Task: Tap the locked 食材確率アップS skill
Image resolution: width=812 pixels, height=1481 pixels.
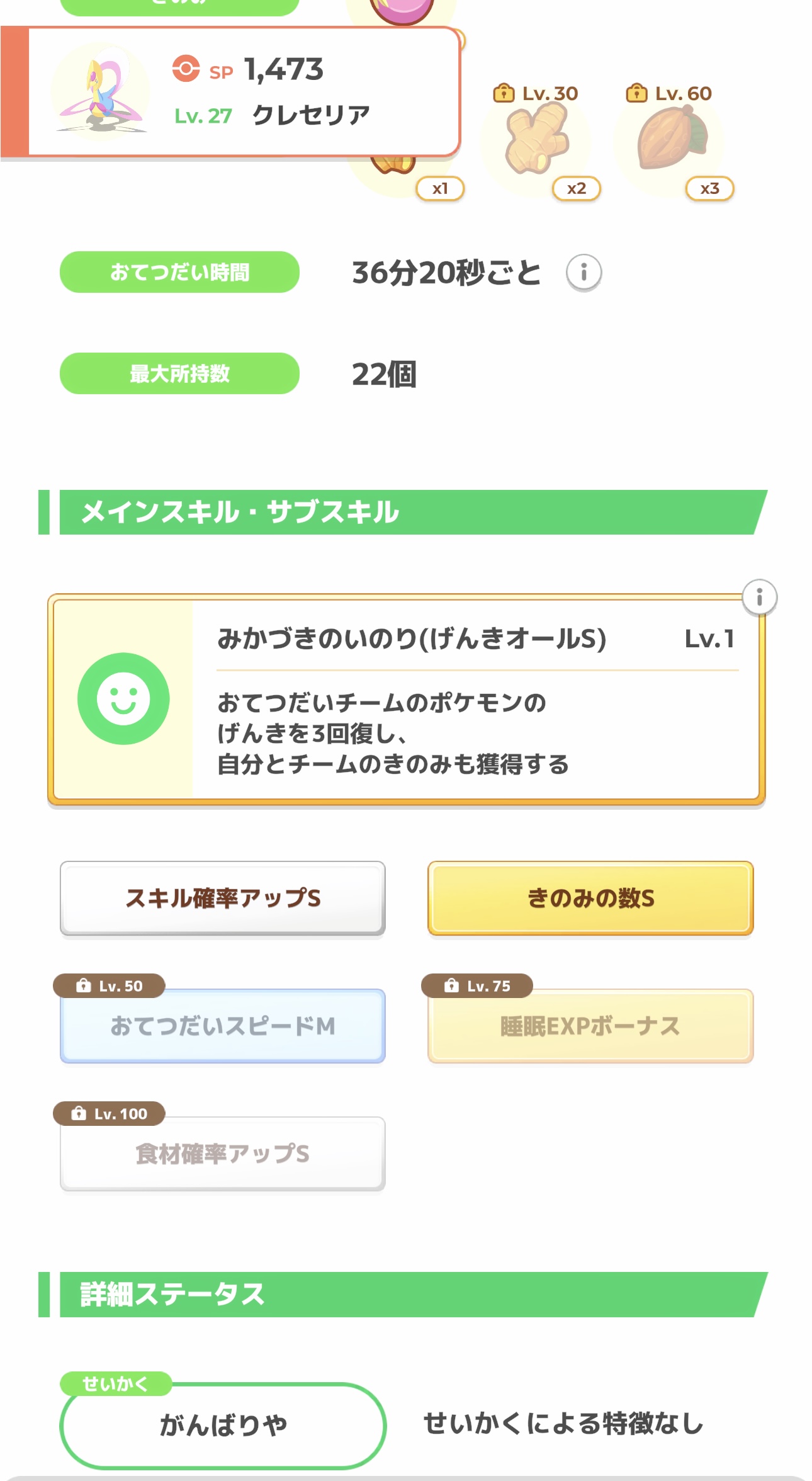Action: point(223,1154)
